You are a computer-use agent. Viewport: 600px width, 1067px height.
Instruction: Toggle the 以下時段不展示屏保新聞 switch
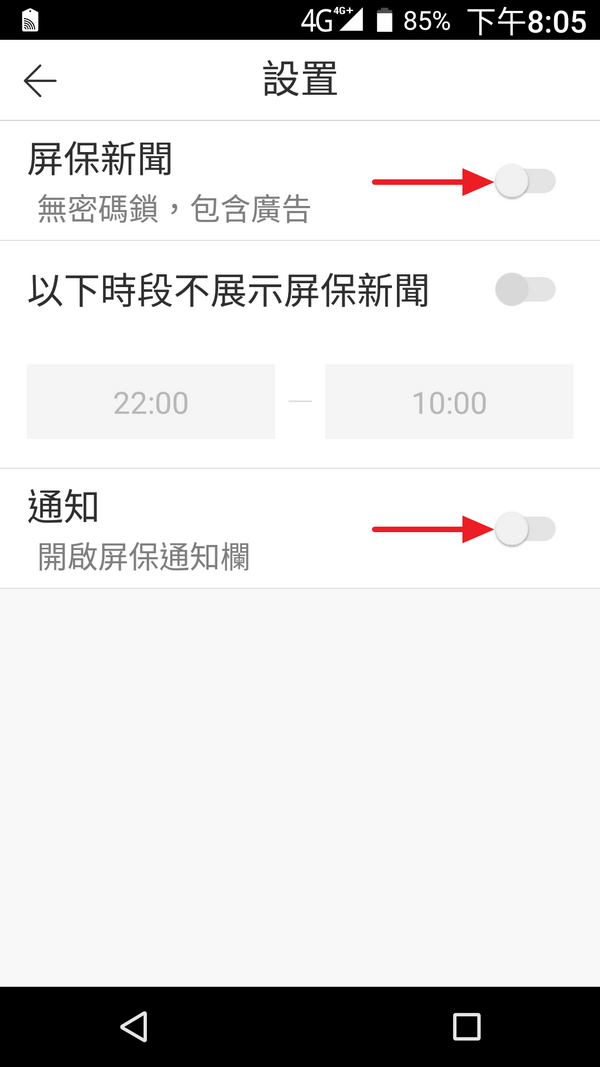(525, 290)
